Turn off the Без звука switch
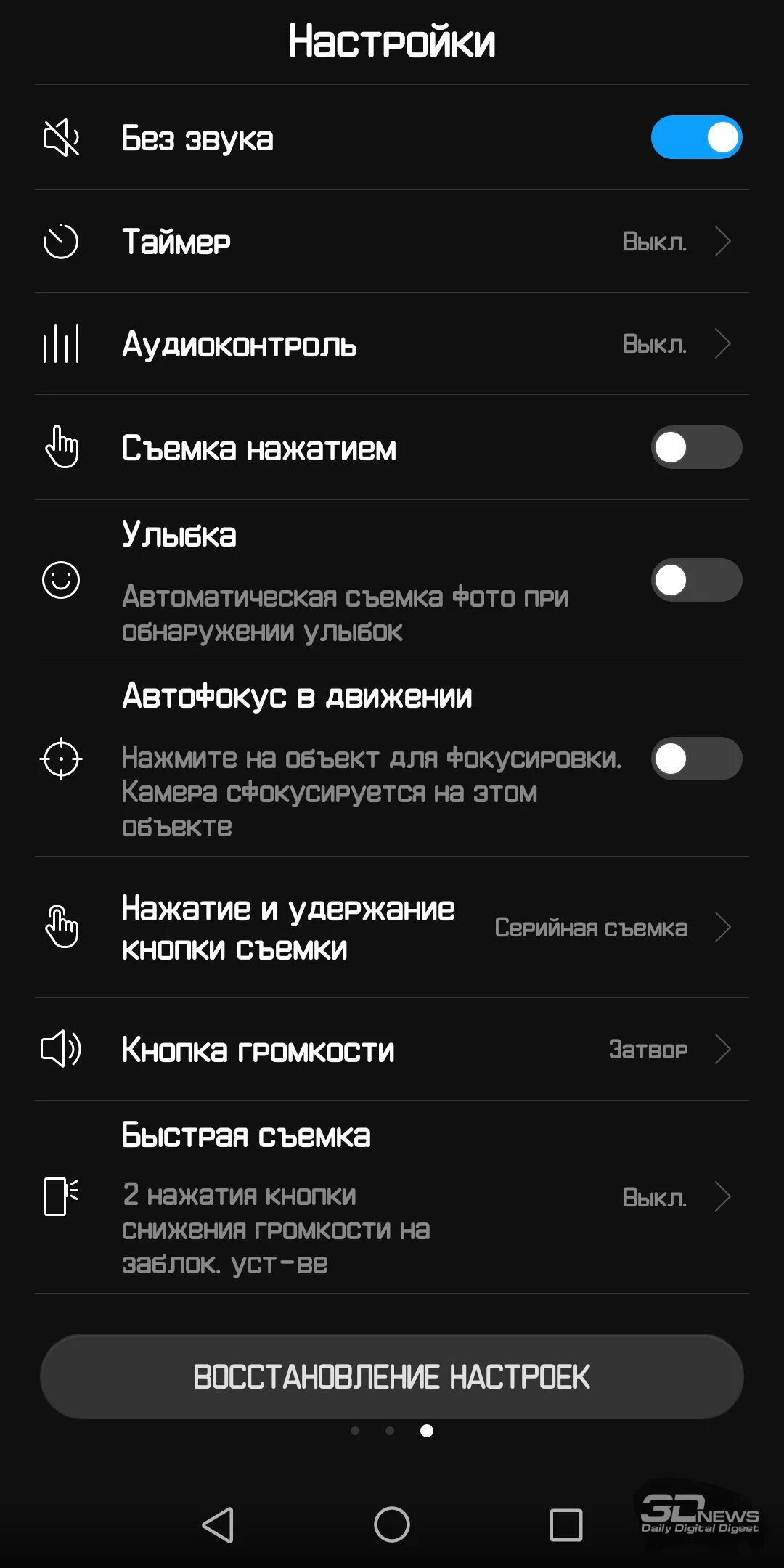The image size is (784, 1568). pos(696,137)
